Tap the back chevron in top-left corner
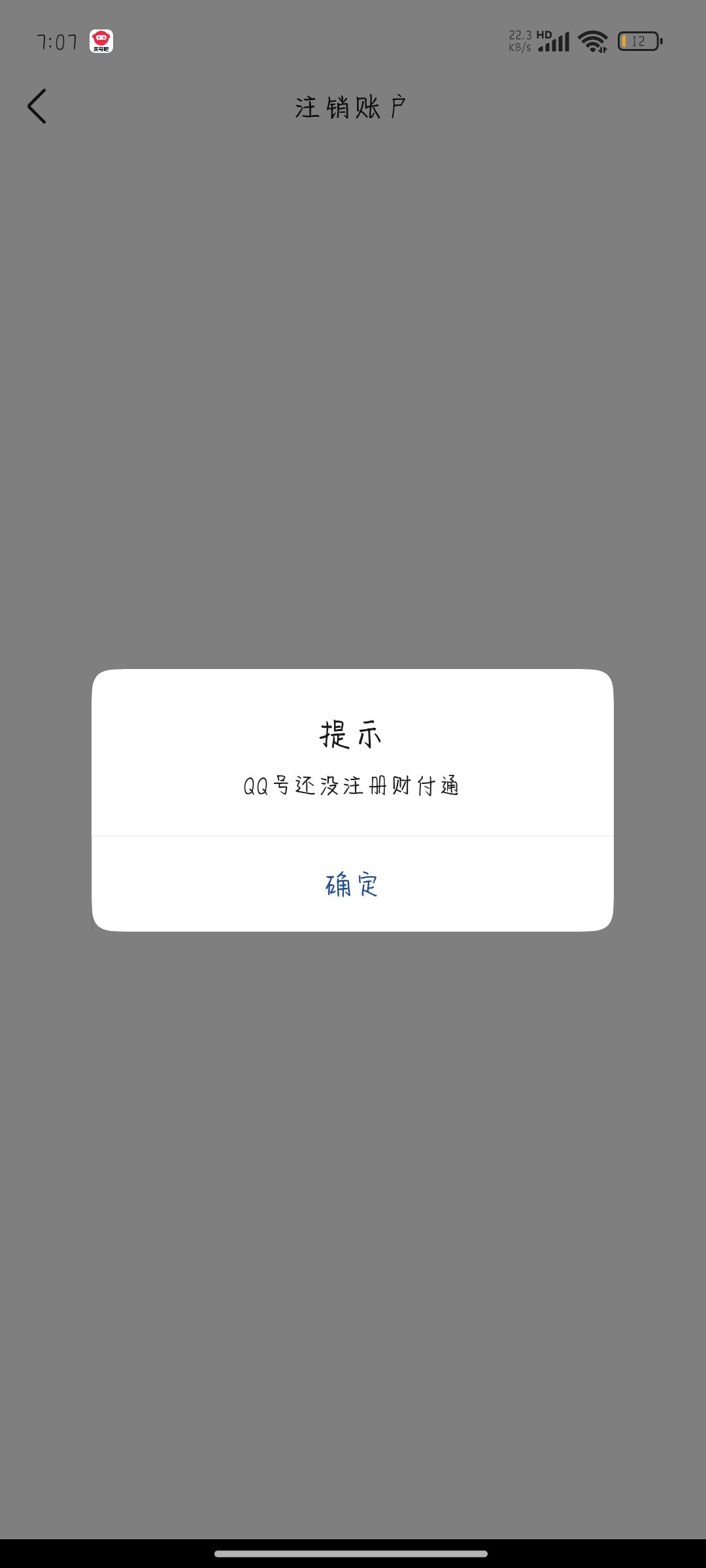The image size is (706, 1568). coord(37,106)
